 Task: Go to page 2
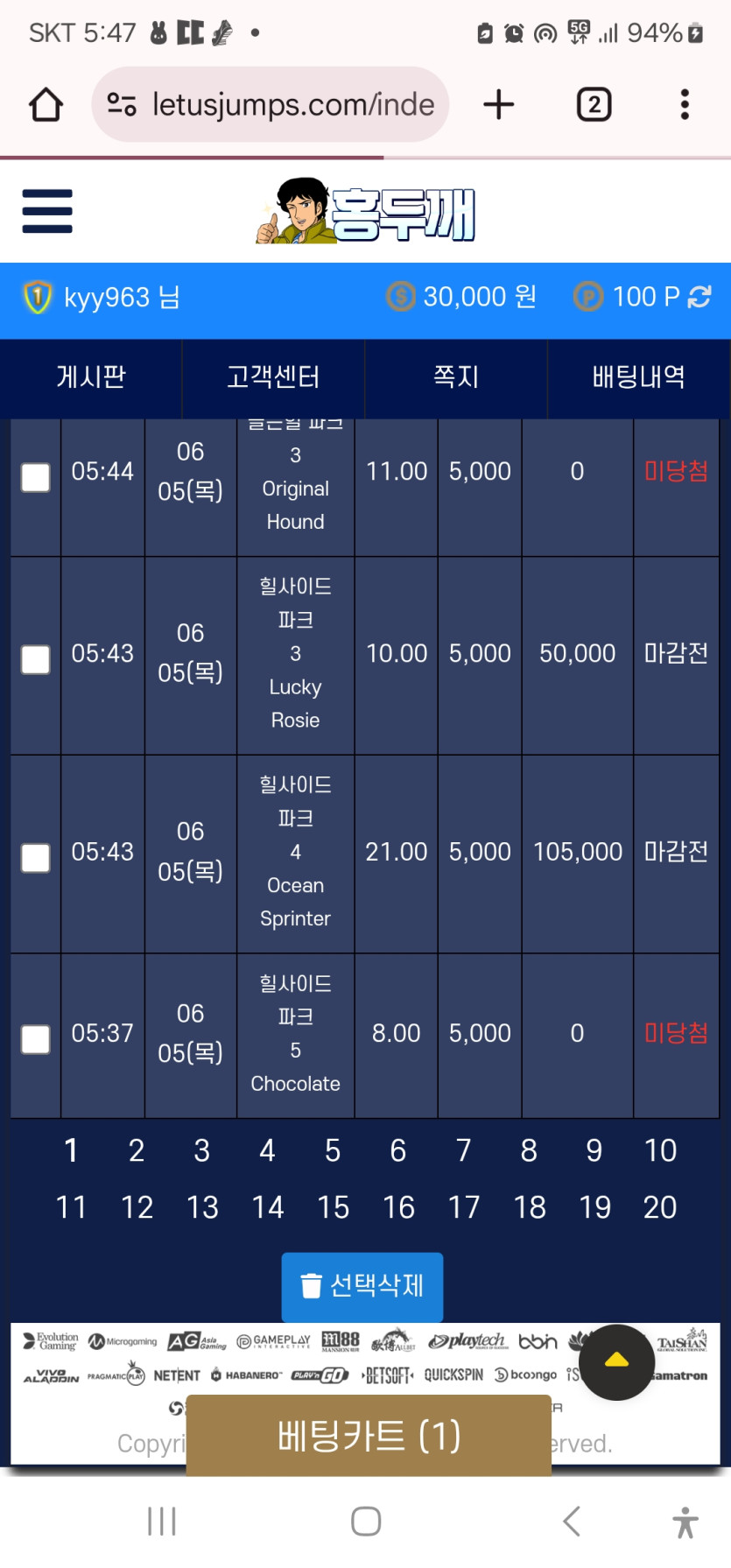click(137, 1150)
